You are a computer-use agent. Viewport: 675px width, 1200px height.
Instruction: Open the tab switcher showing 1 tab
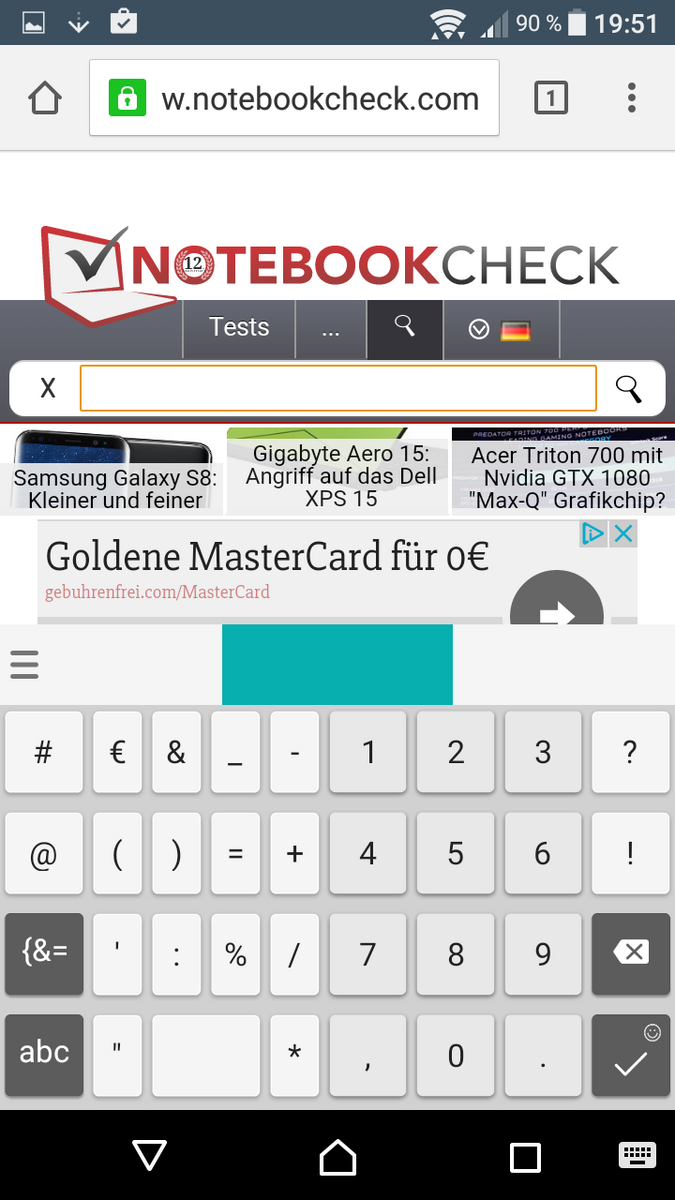click(x=551, y=98)
